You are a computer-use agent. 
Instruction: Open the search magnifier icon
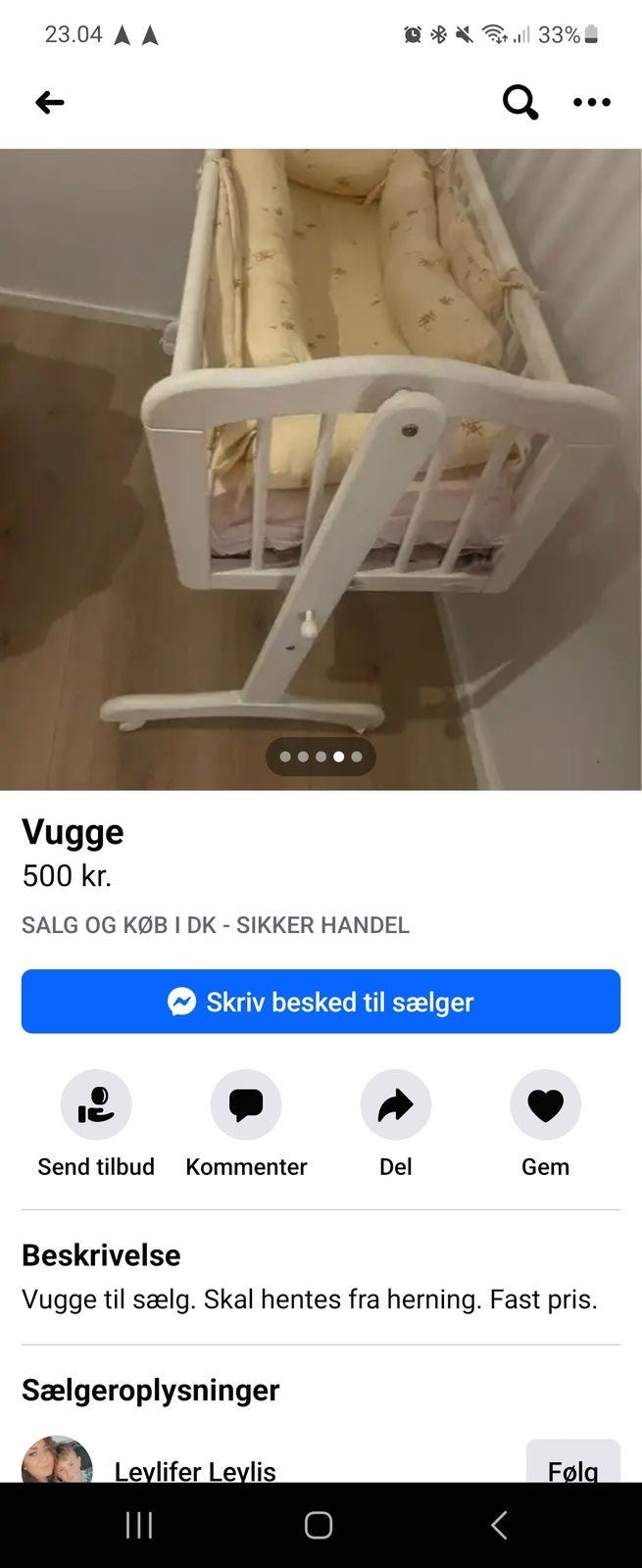click(519, 101)
